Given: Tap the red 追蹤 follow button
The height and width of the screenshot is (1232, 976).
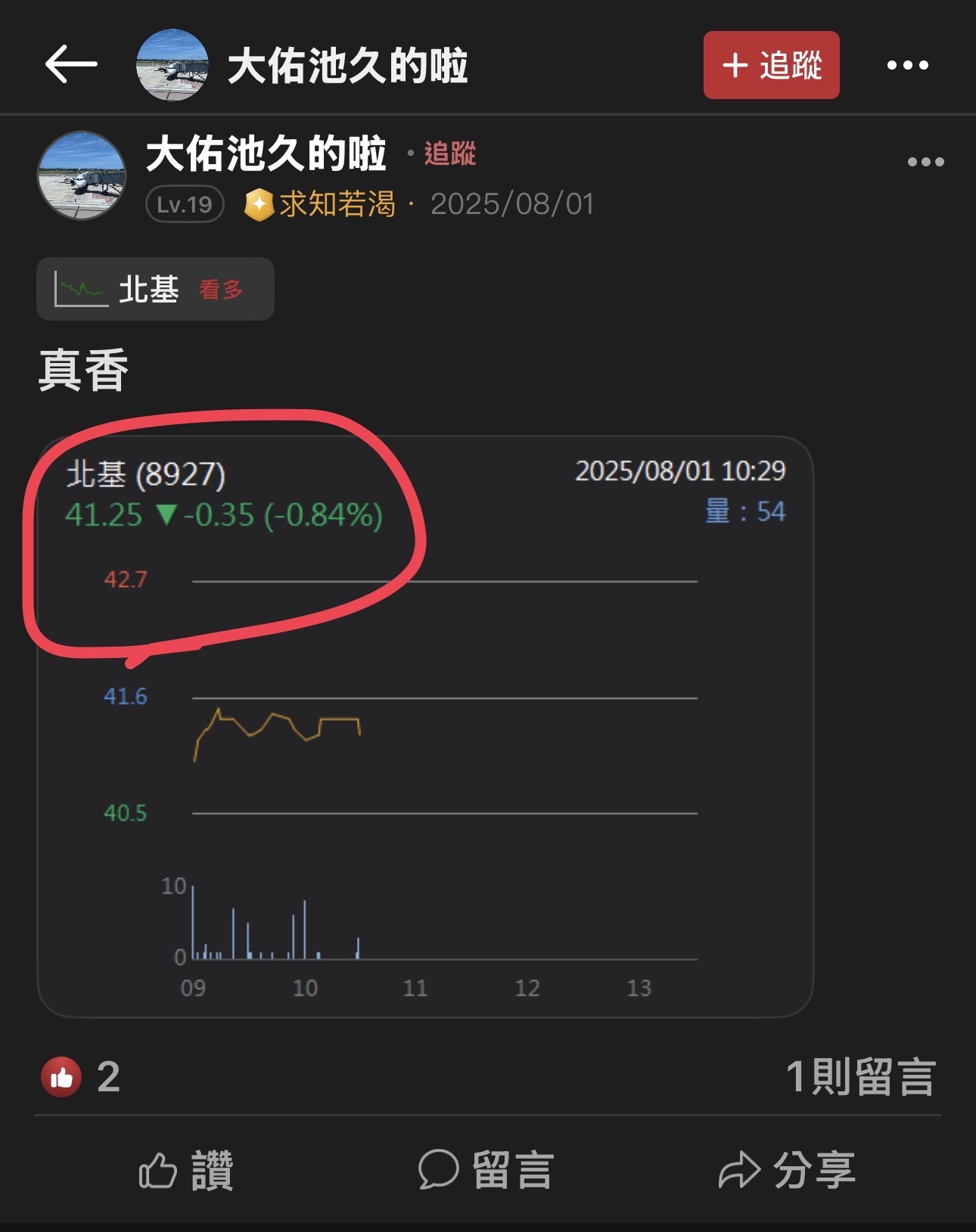Looking at the screenshot, I should [x=771, y=65].
